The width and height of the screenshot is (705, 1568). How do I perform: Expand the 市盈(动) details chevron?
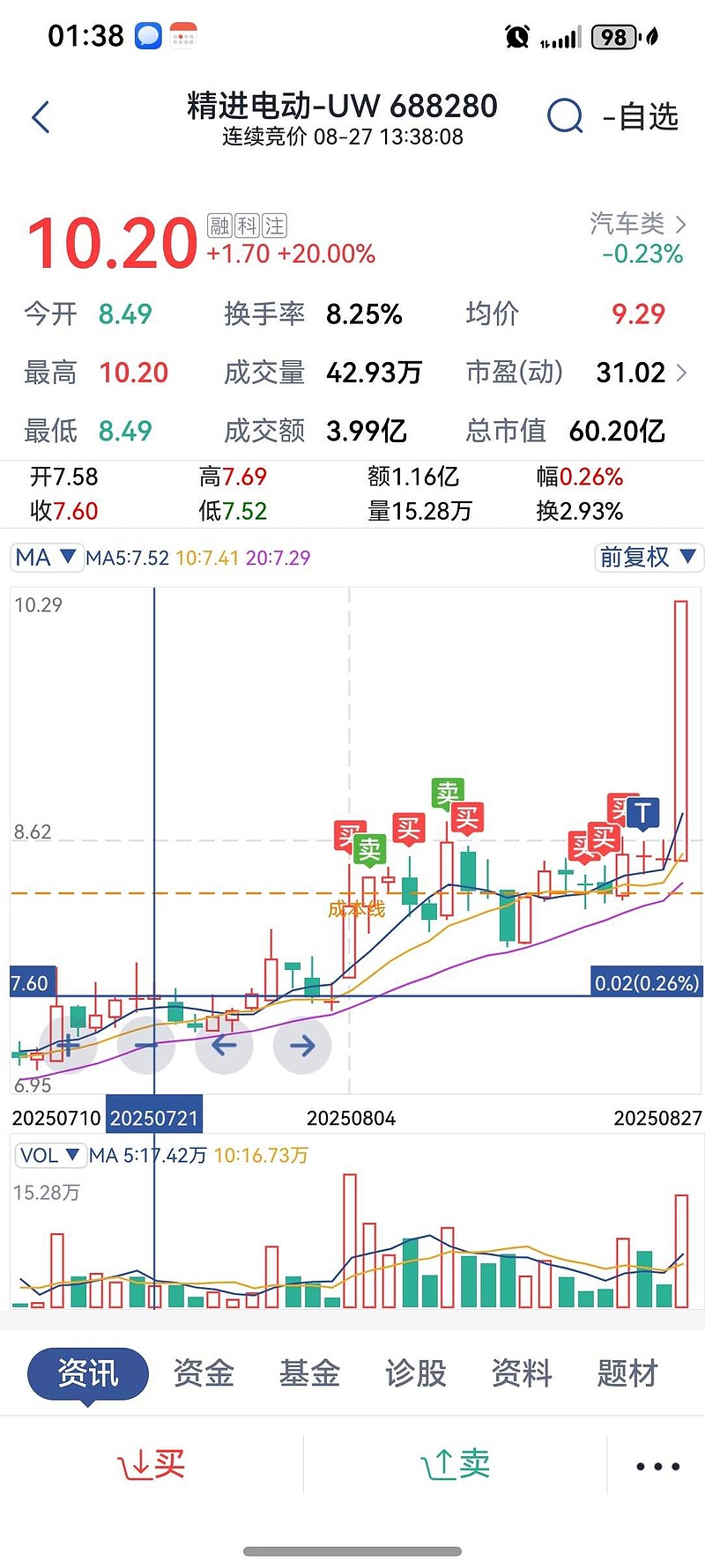pyautogui.click(x=680, y=373)
